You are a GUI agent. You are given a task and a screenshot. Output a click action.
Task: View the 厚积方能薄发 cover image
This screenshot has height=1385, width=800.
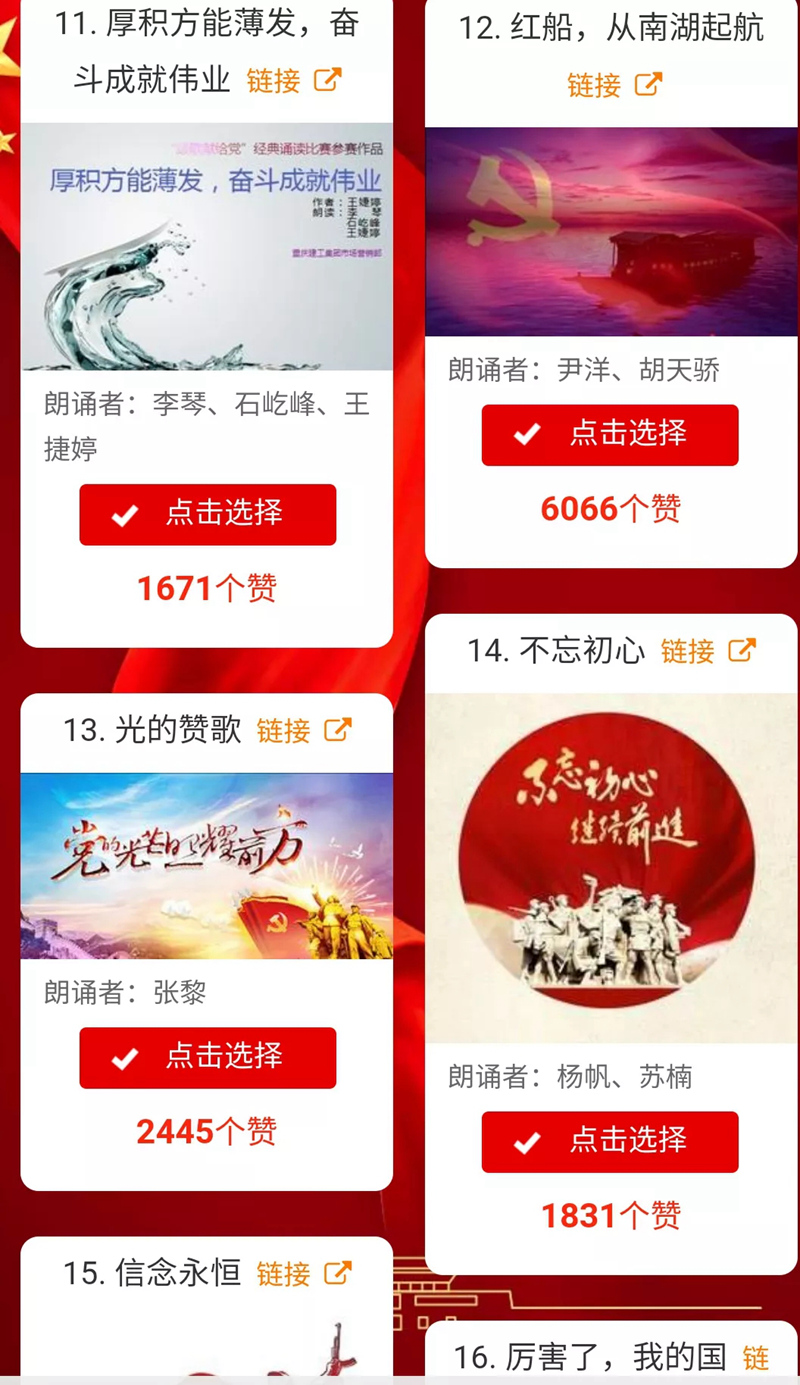[x=207, y=246]
